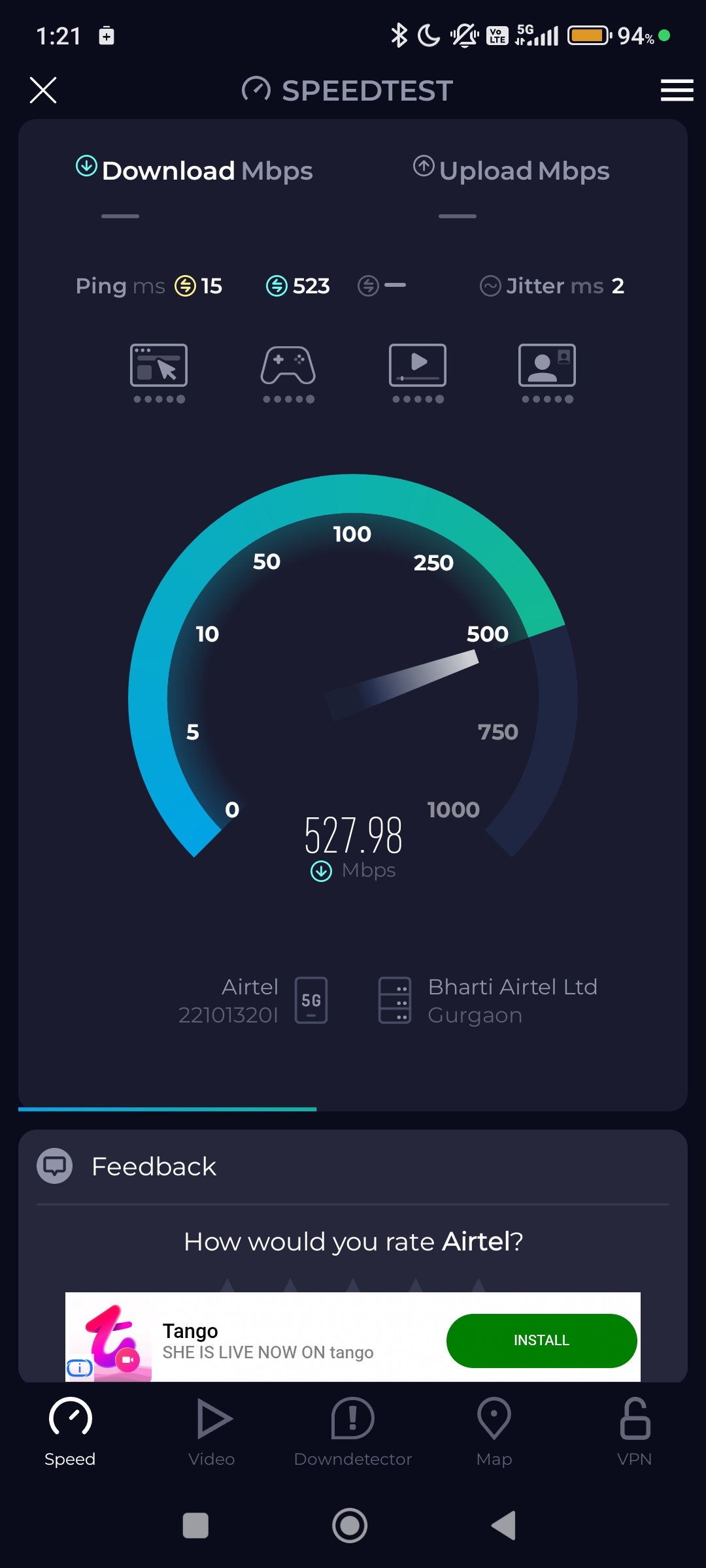Tap the Bharti Airtel Ltd server entry
The height and width of the screenshot is (1568, 706).
click(488, 1000)
